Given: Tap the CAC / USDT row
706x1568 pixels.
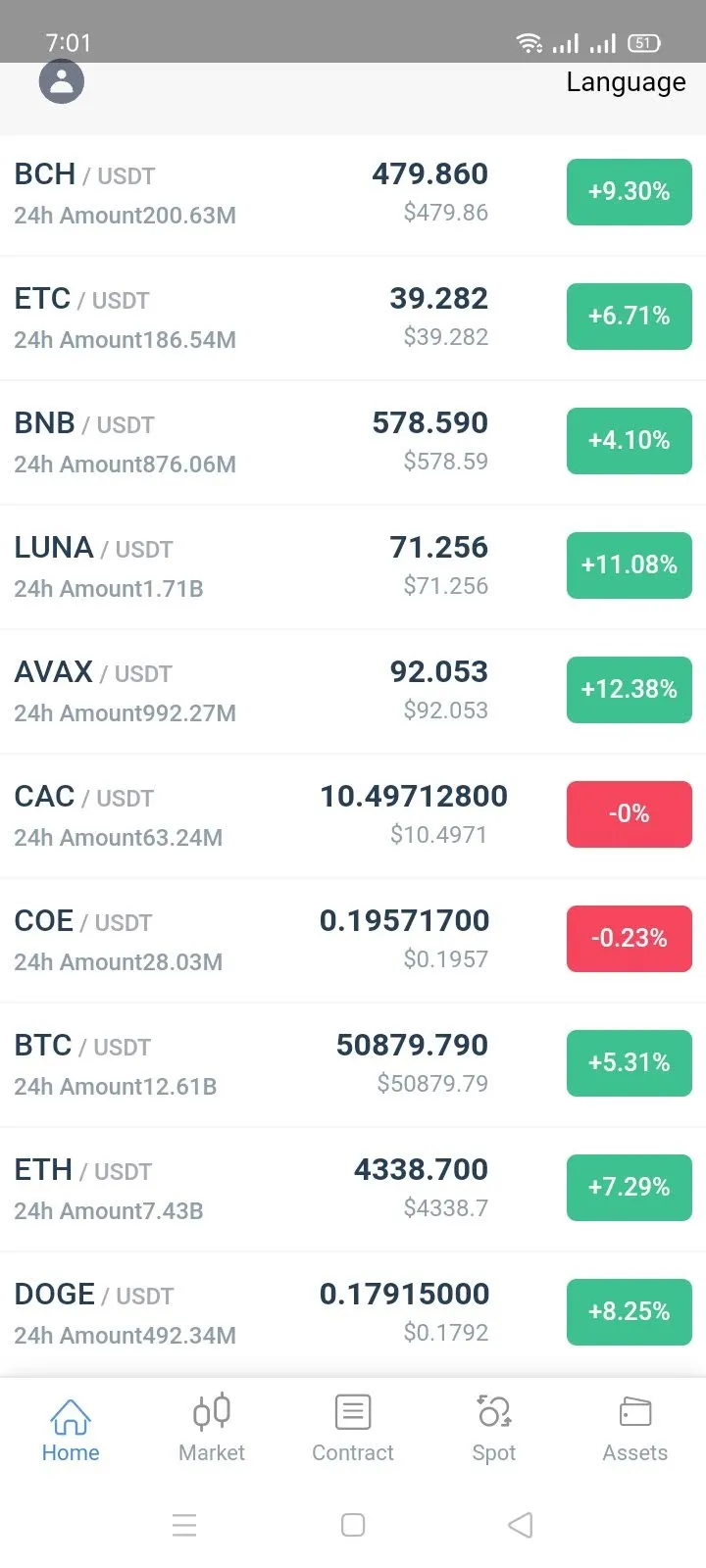Looking at the screenshot, I should (353, 816).
